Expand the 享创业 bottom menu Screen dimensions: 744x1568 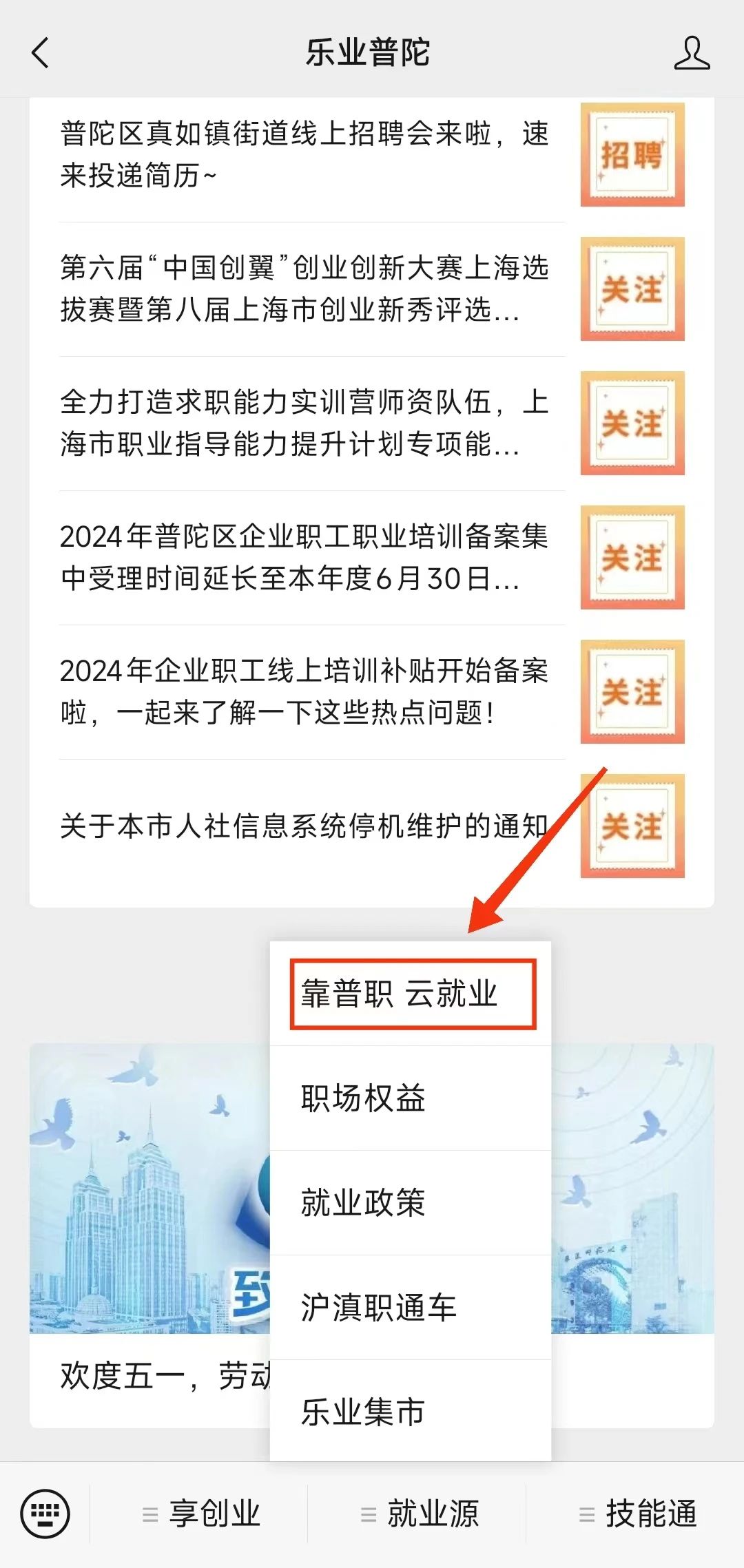[200, 1514]
